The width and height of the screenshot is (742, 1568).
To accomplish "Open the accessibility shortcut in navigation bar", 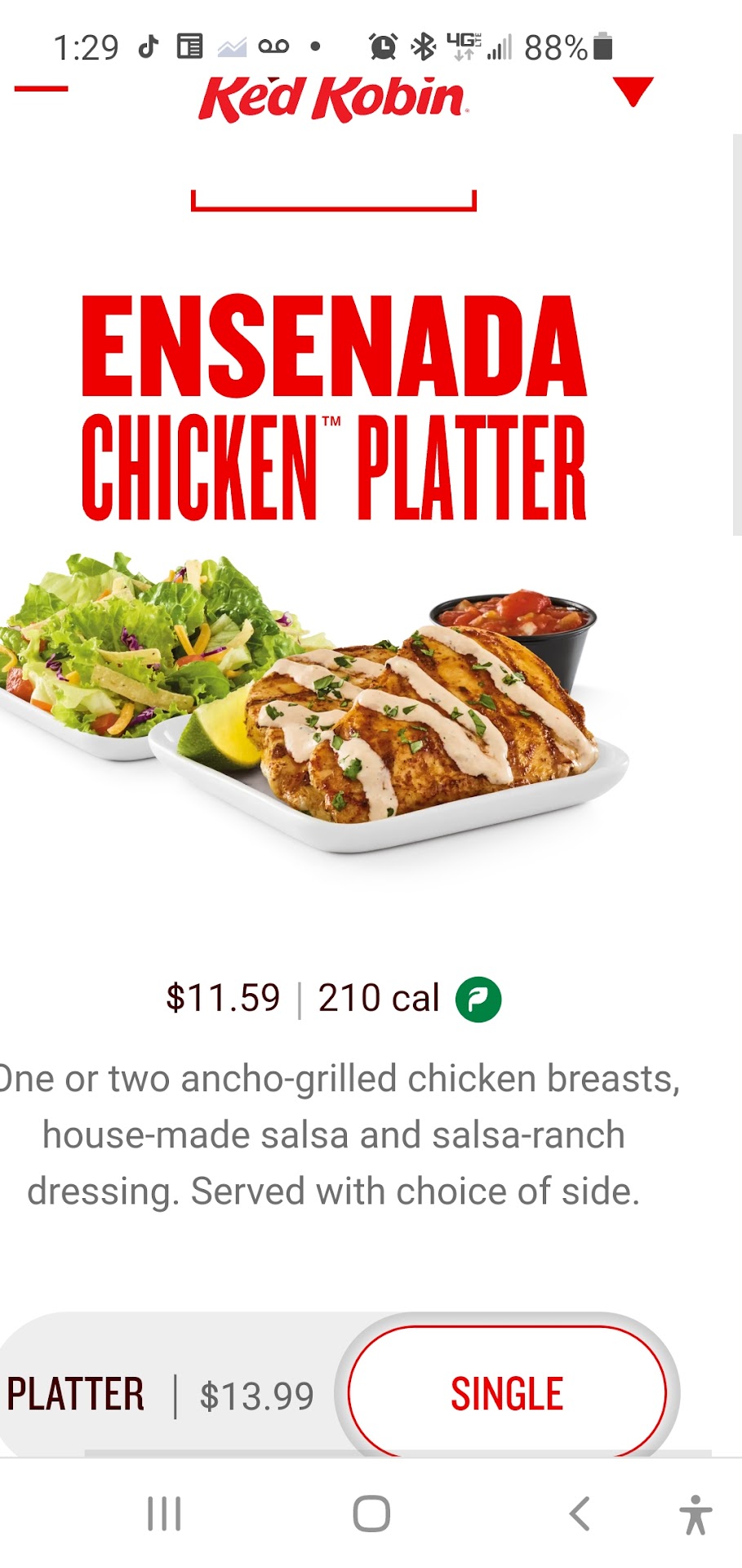I will [695, 1514].
